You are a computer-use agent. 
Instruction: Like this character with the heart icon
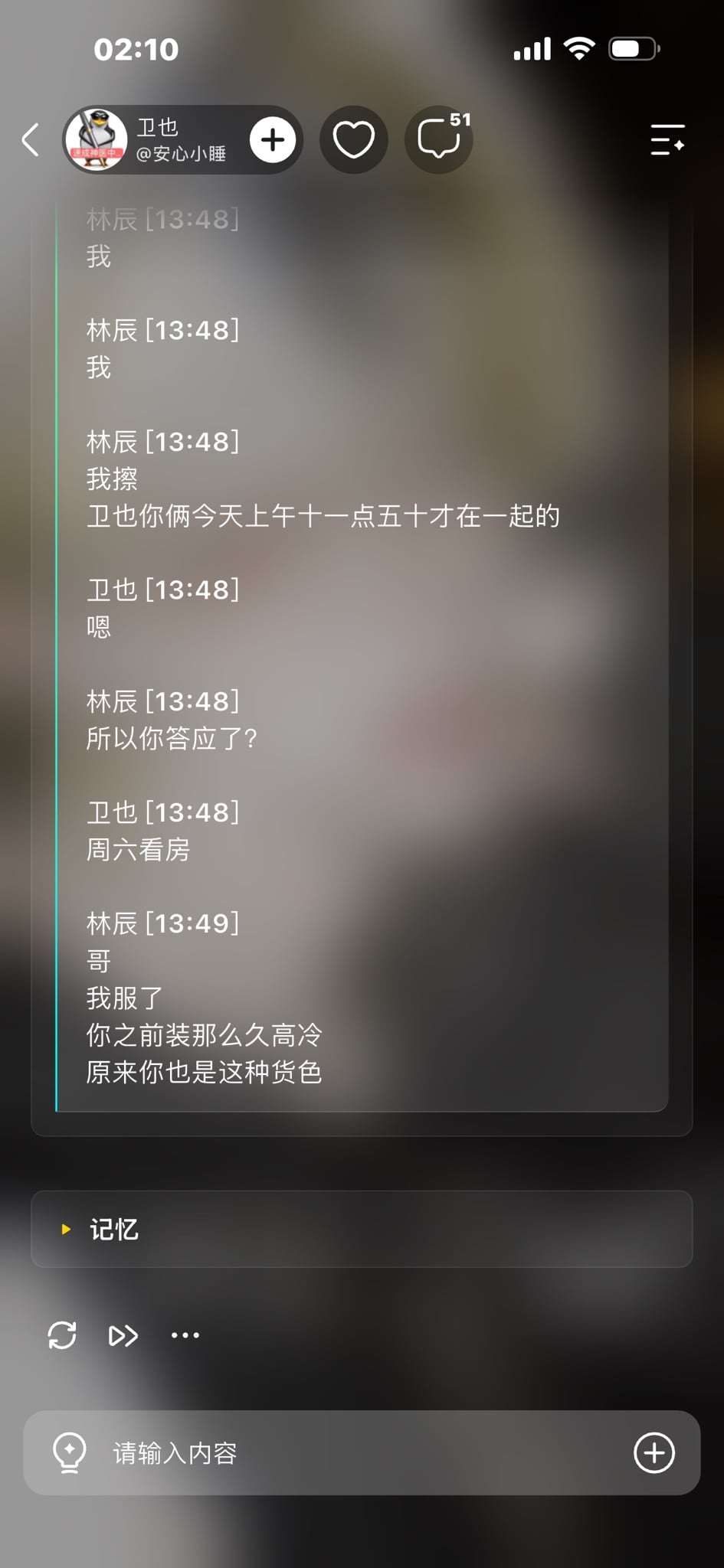click(x=353, y=139)
